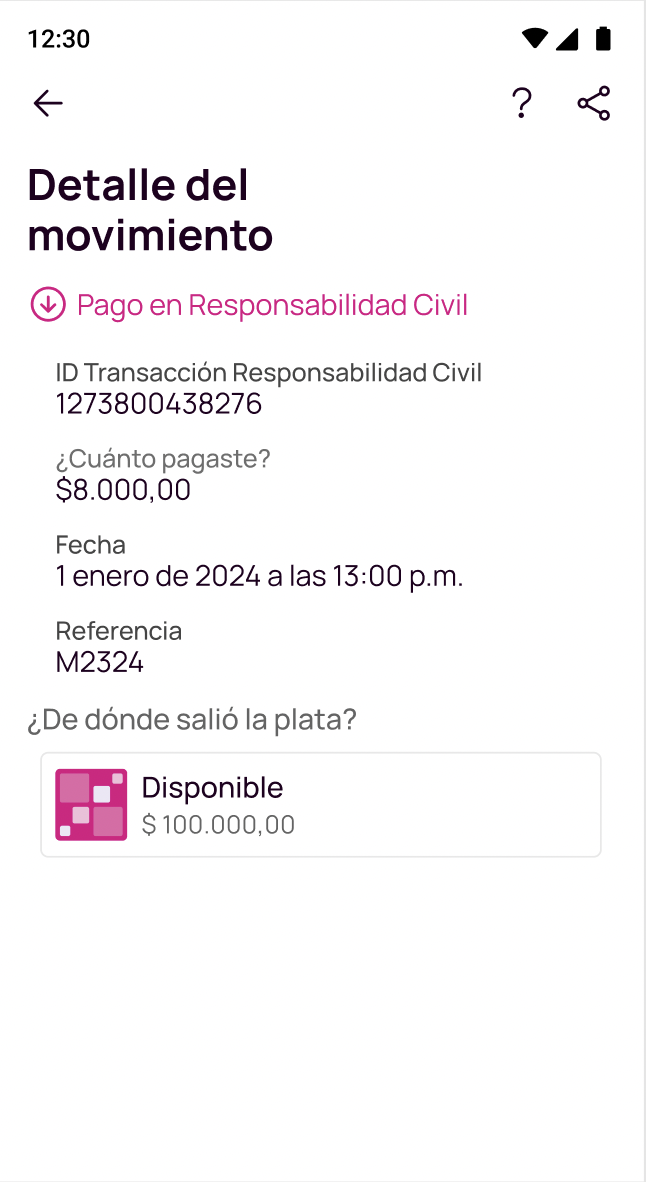Go back with the arrow icon
The width and height of the screenshot is (646, 1182).
[47, 103]
